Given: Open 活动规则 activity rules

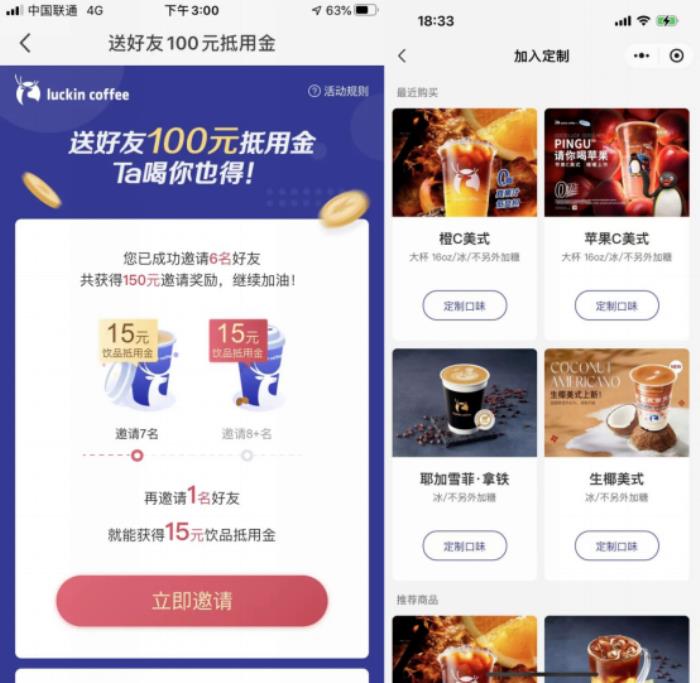Looking at the screenshot, I should pos(338,91).
